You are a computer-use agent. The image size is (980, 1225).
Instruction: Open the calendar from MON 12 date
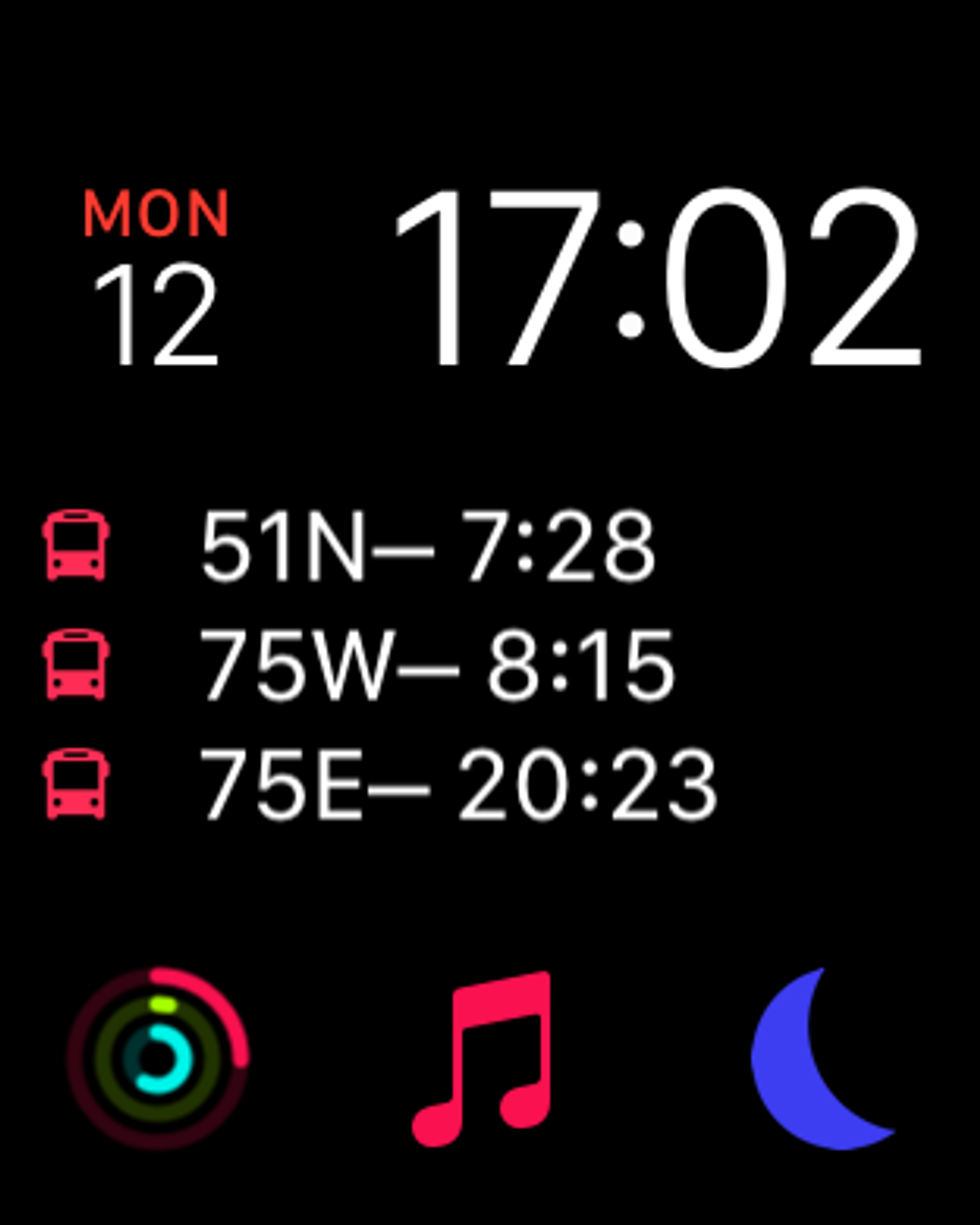point(157,278)
